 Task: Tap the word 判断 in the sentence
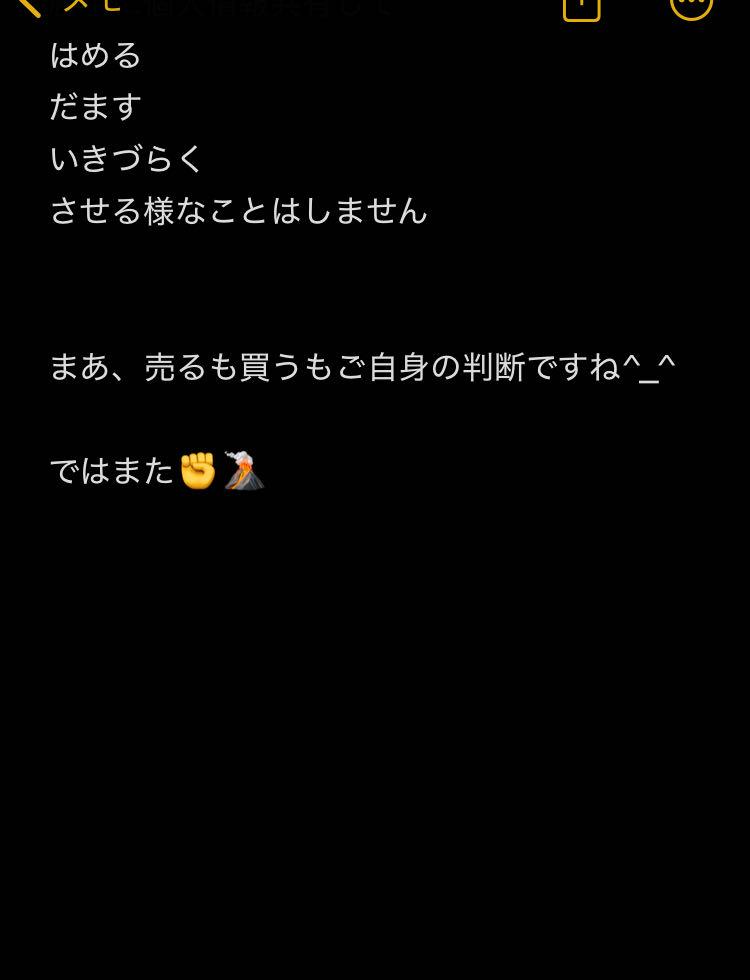click(494, 366)
